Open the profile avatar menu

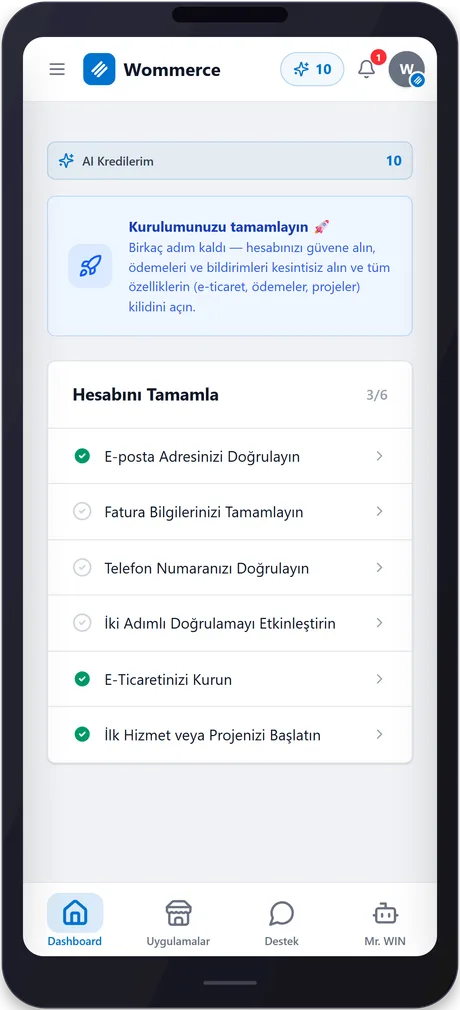pyautogui.click(x=407, y=69)
